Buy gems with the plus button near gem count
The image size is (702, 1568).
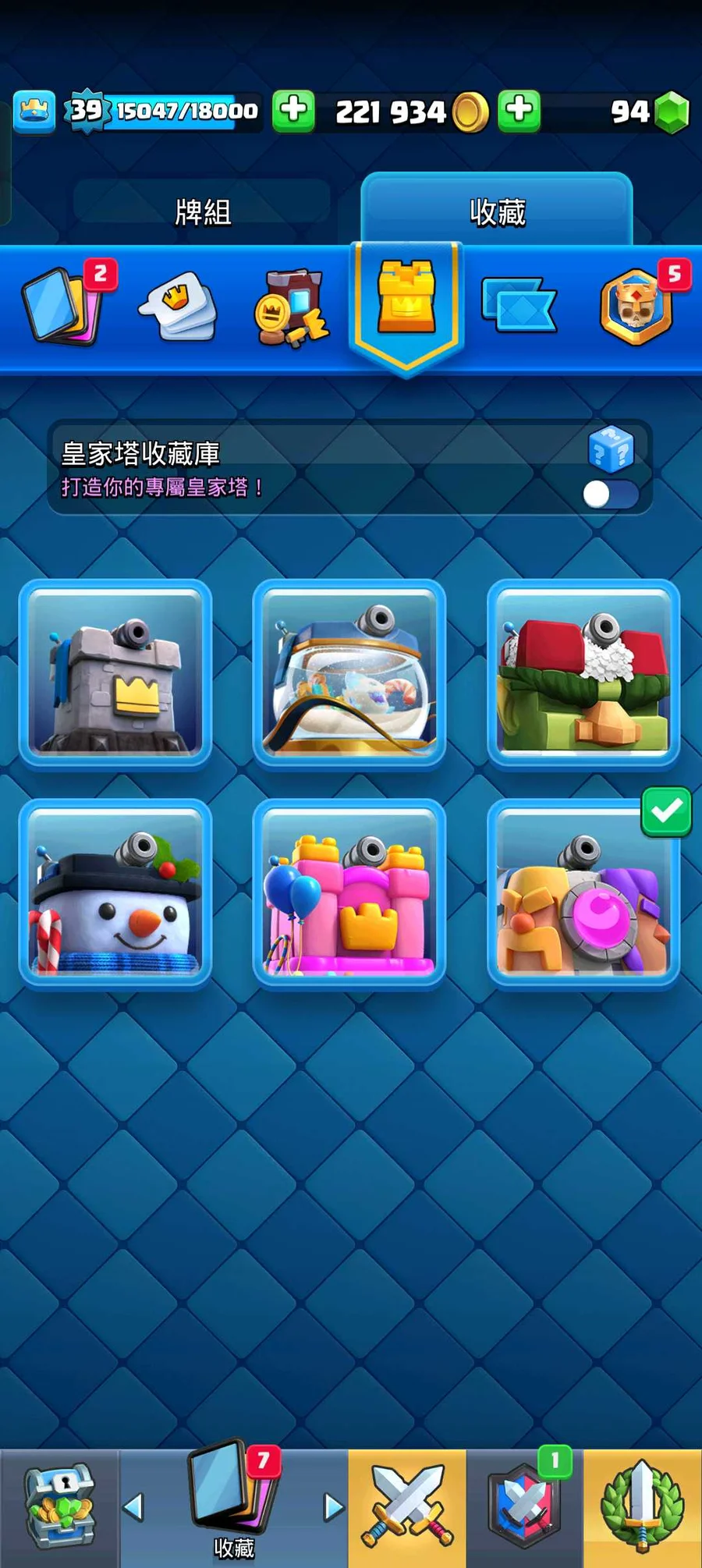tap(519, 110)
